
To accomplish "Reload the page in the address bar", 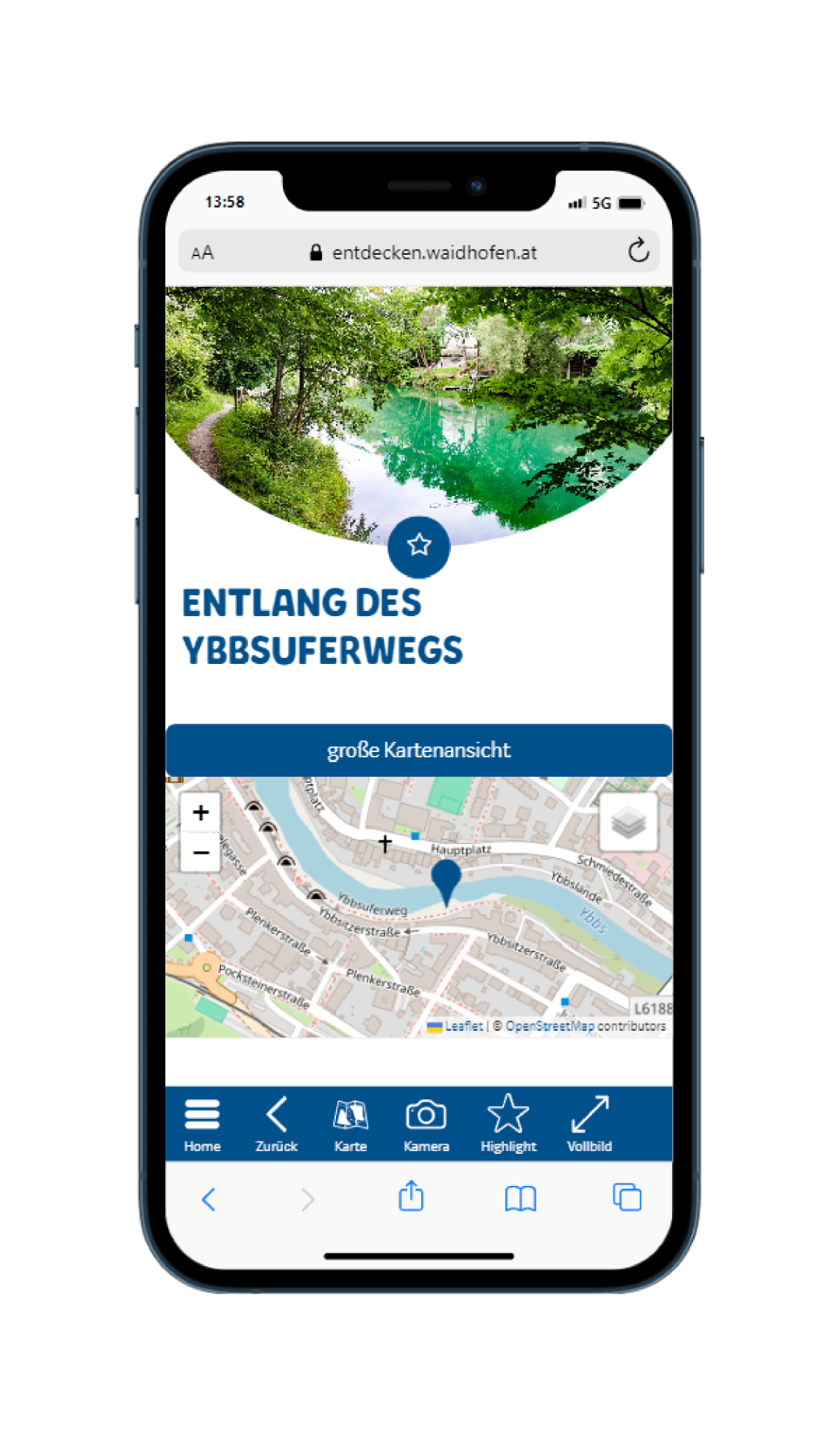I will pyautogui.click(x=638, y=251).
